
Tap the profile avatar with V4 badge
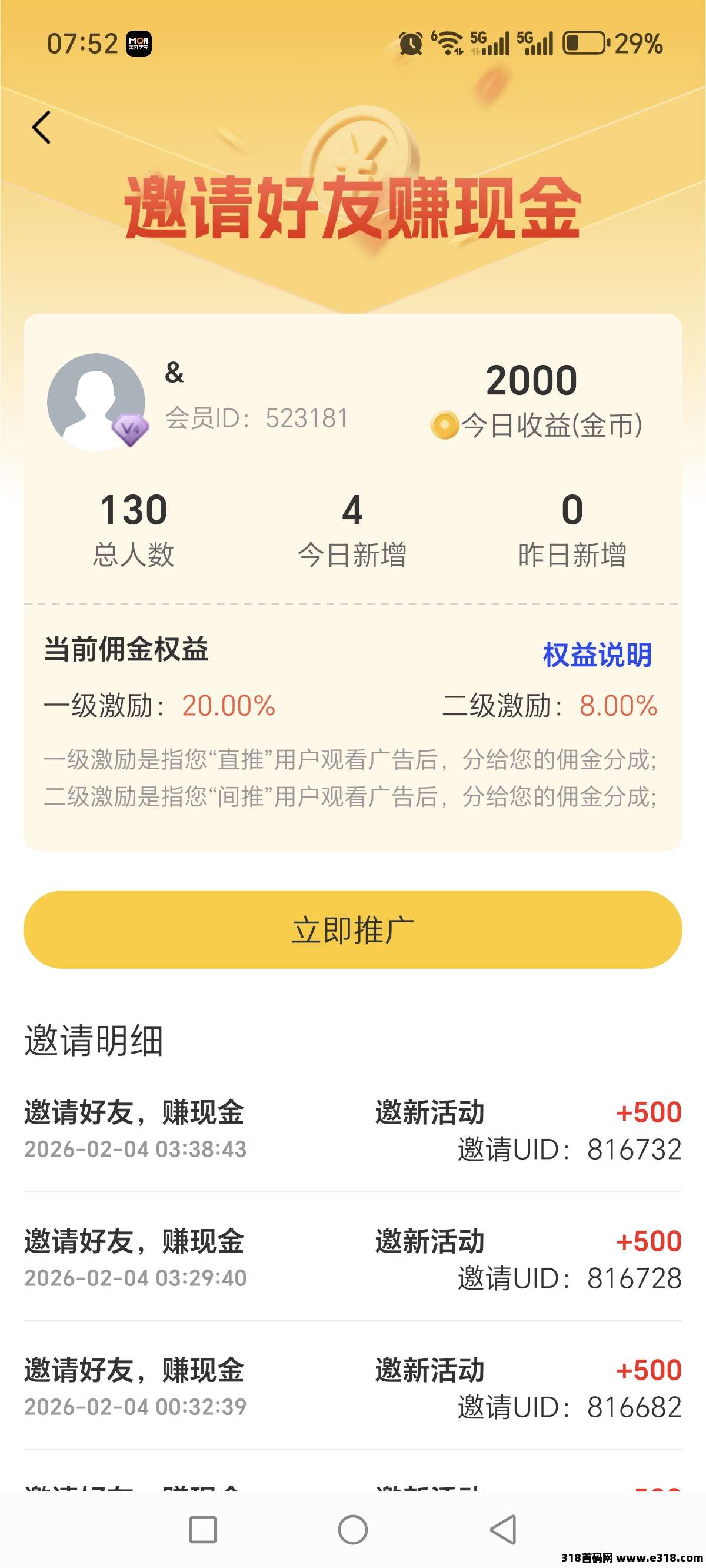[x=96, y=402]
